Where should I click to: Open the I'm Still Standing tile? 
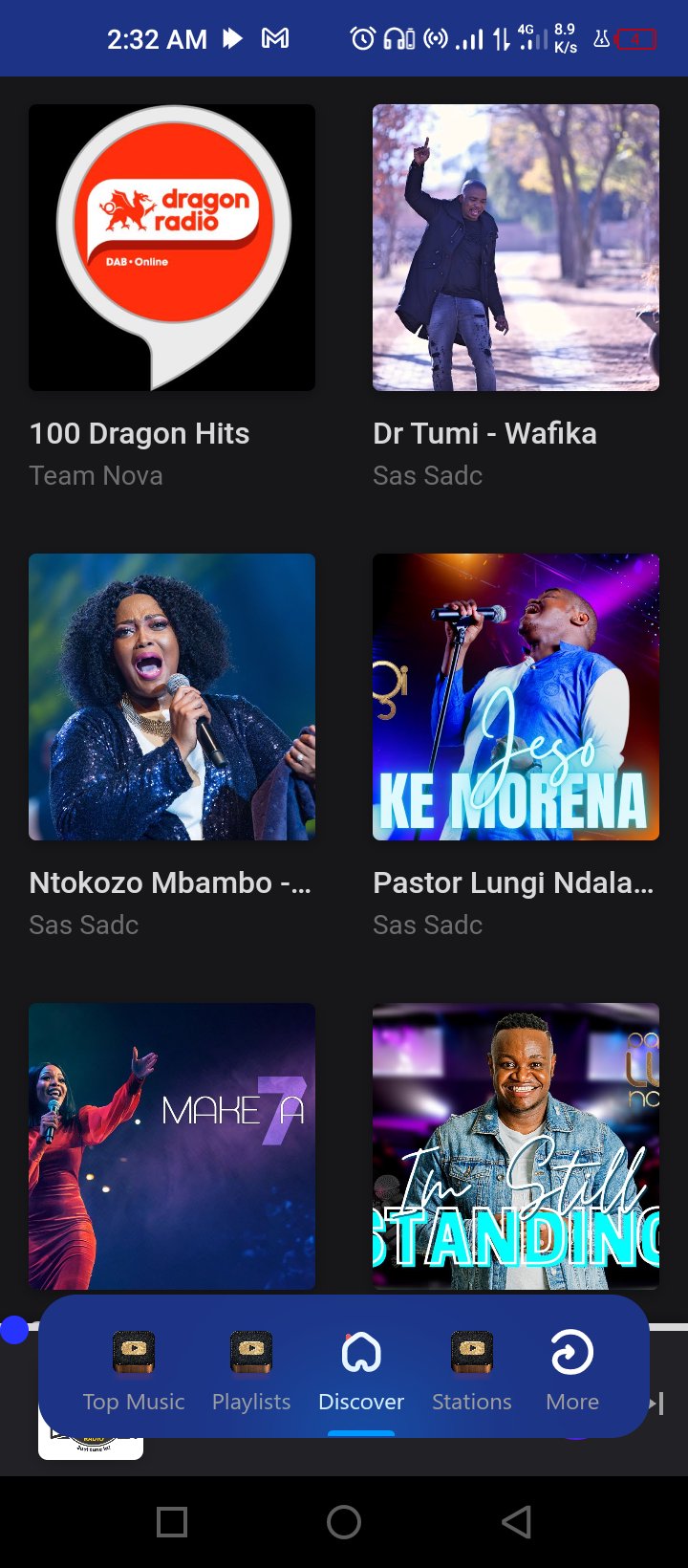[x=516, y=1146]
